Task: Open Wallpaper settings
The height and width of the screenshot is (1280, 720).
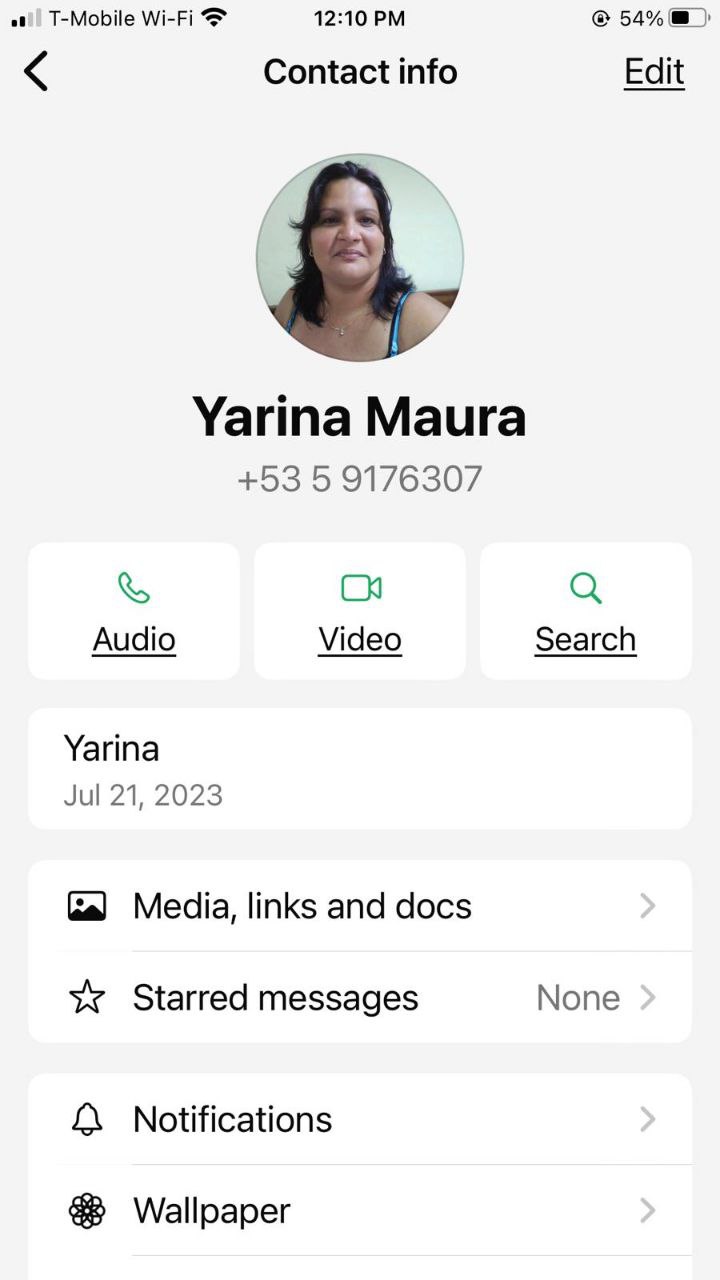Action: tap(360, 1211)
